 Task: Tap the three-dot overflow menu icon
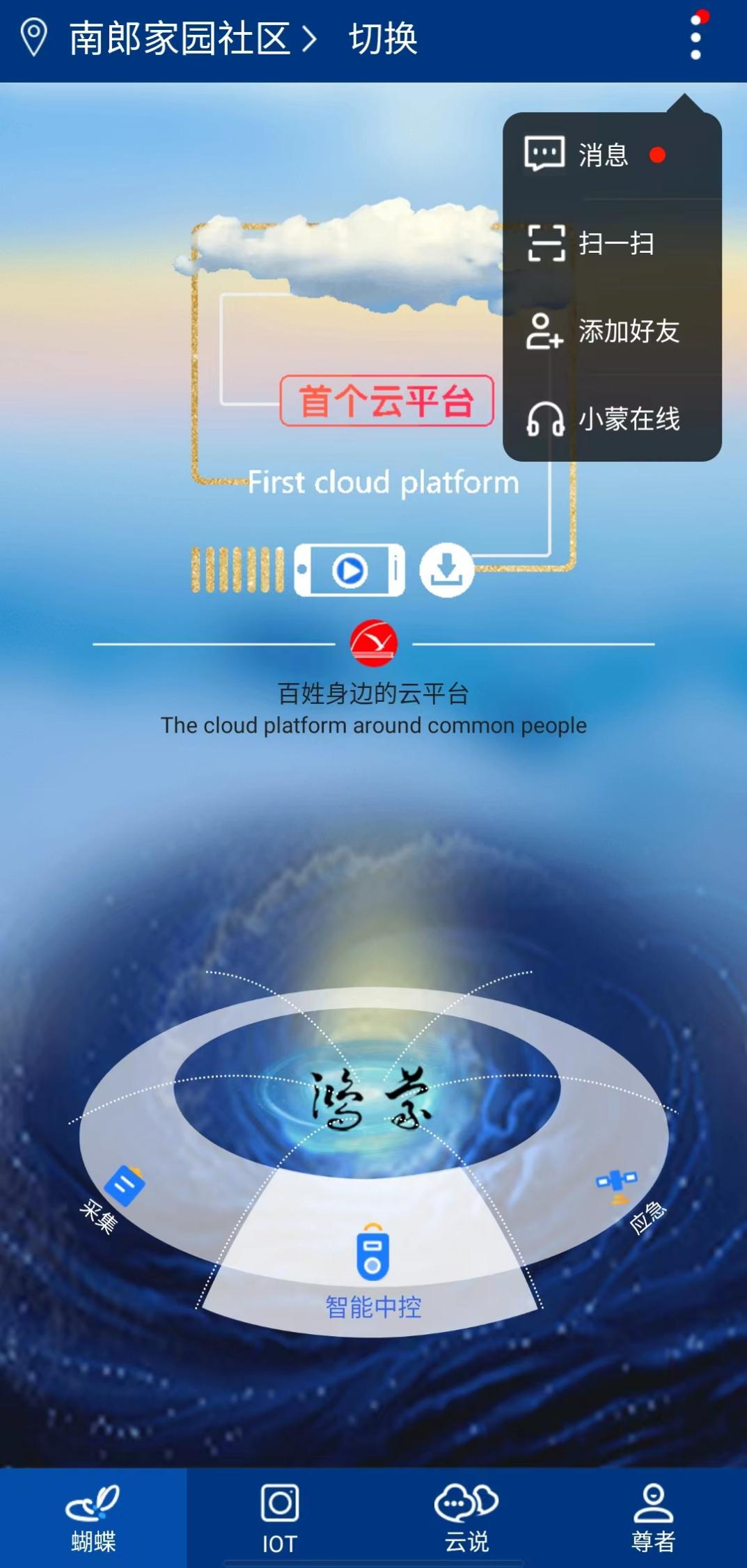click(x=695, y=38)
